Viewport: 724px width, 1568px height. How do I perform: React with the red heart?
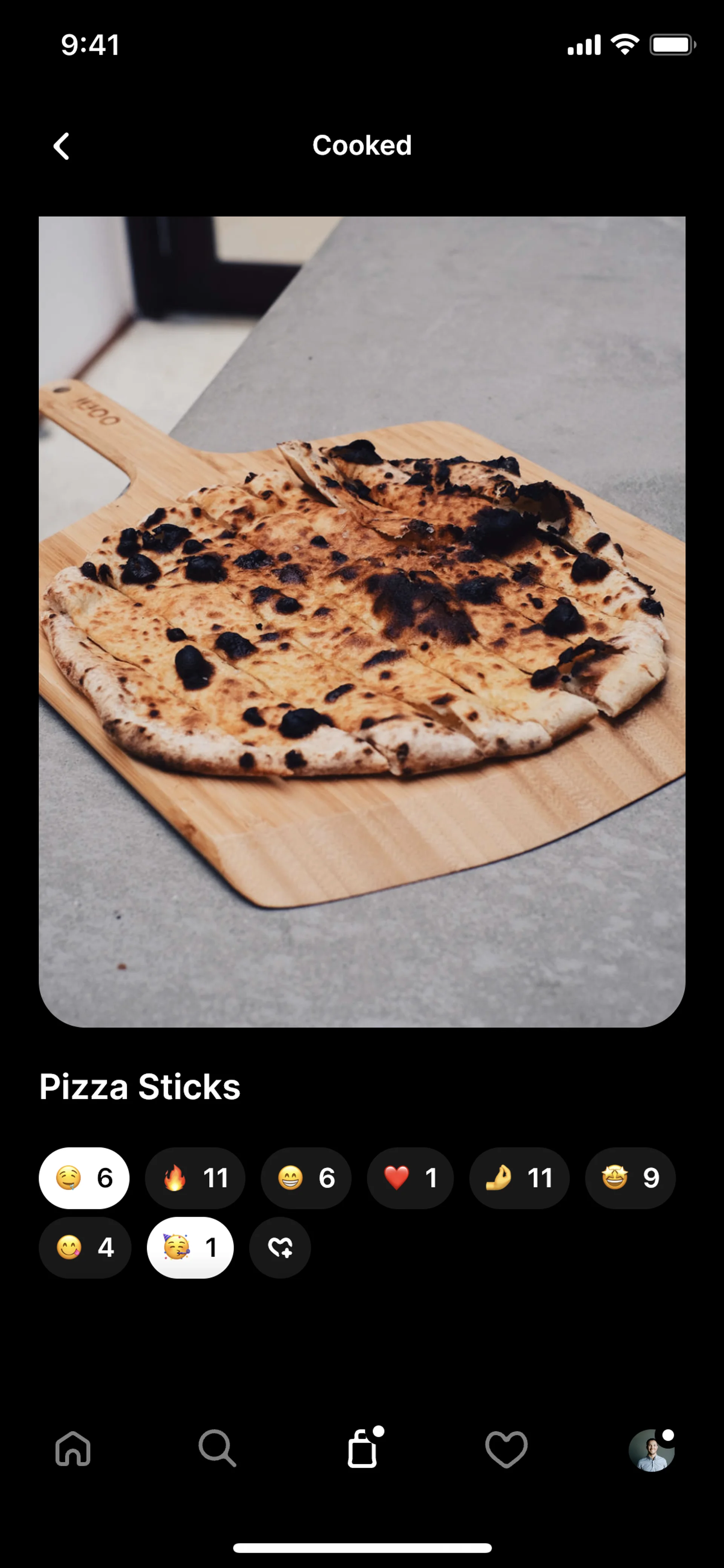(410, 1178)
